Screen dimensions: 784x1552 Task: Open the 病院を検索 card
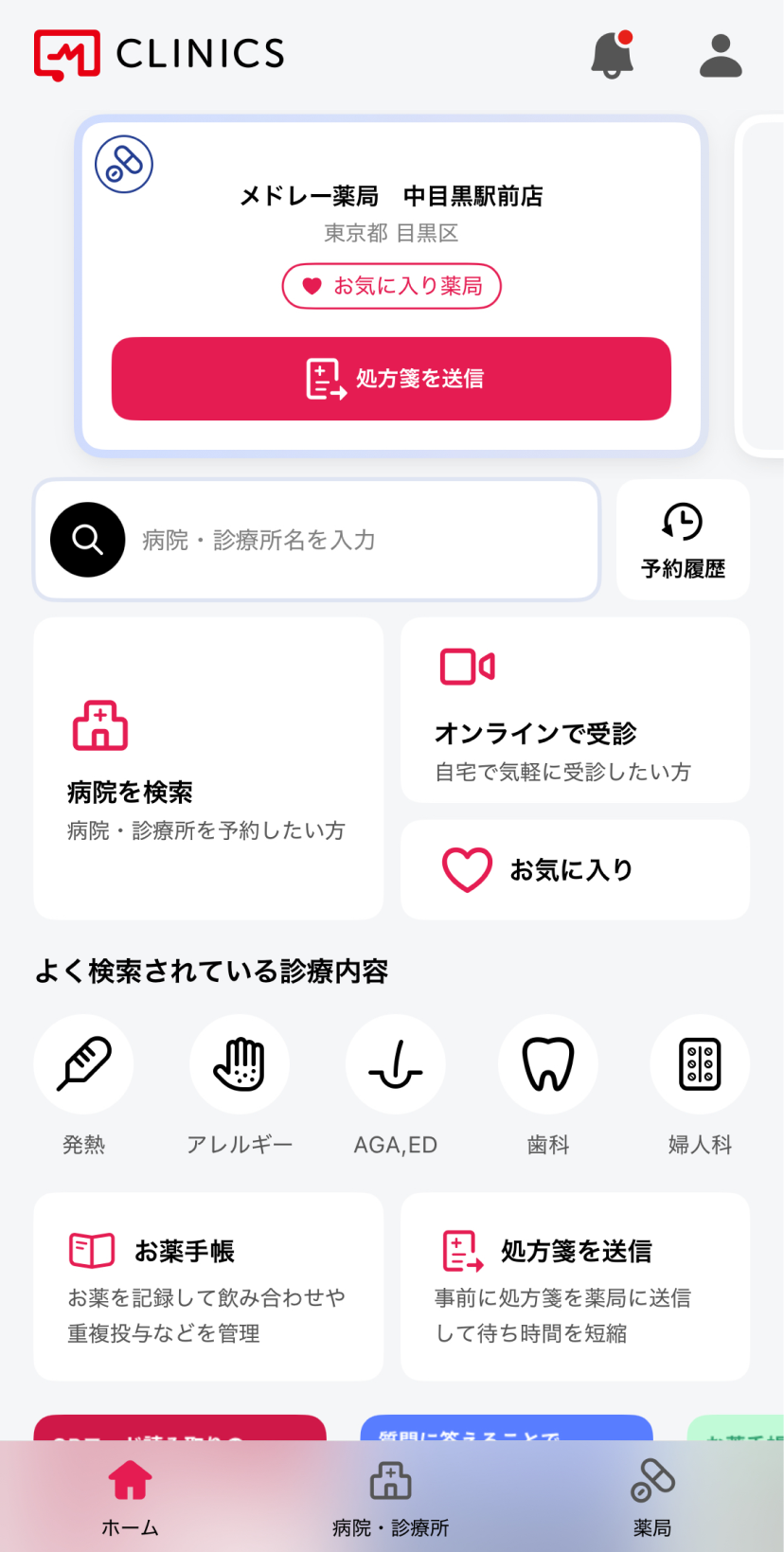tap(208, 768)
